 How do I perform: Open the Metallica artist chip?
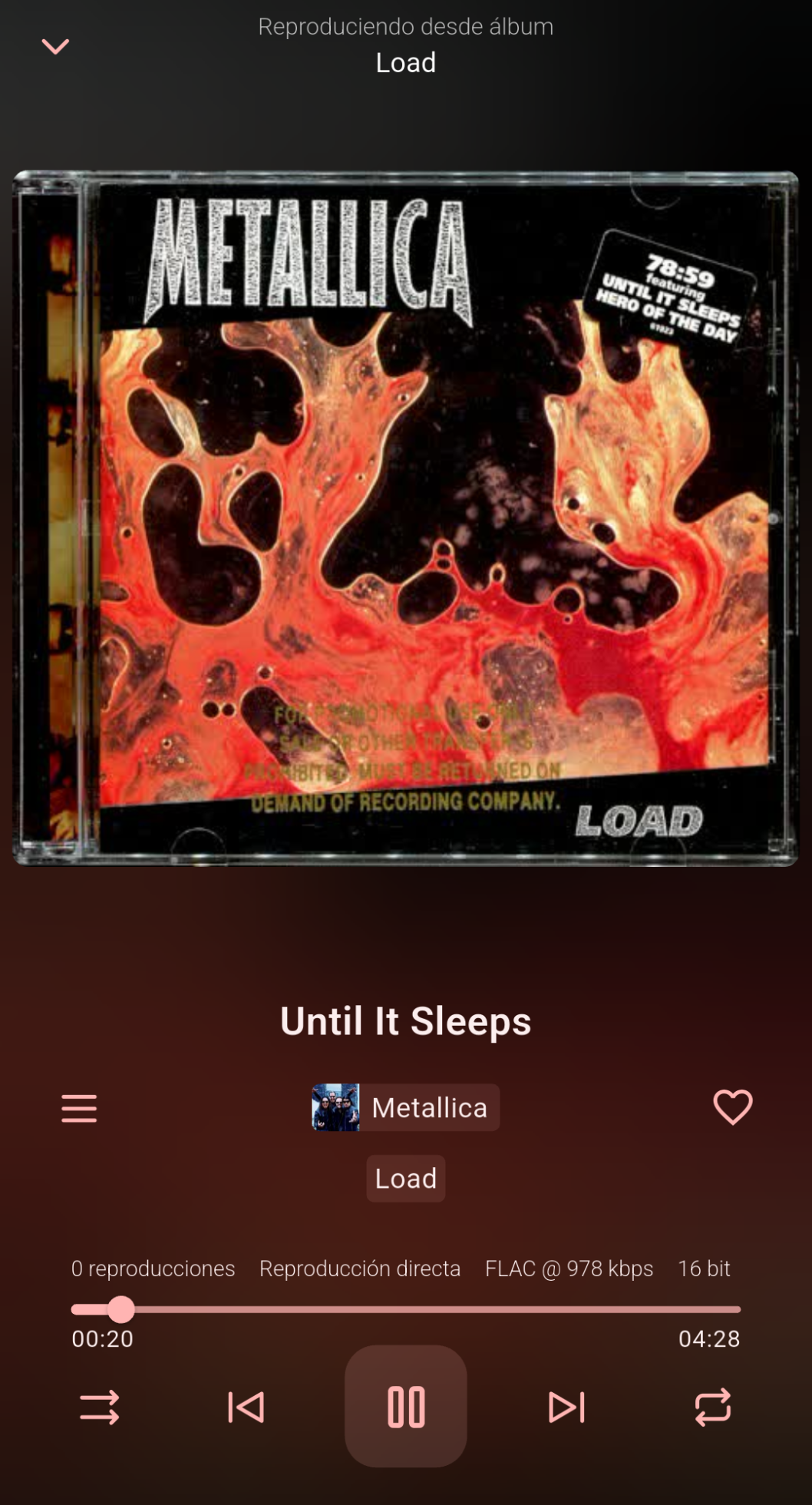click(x=406, y=1107)
